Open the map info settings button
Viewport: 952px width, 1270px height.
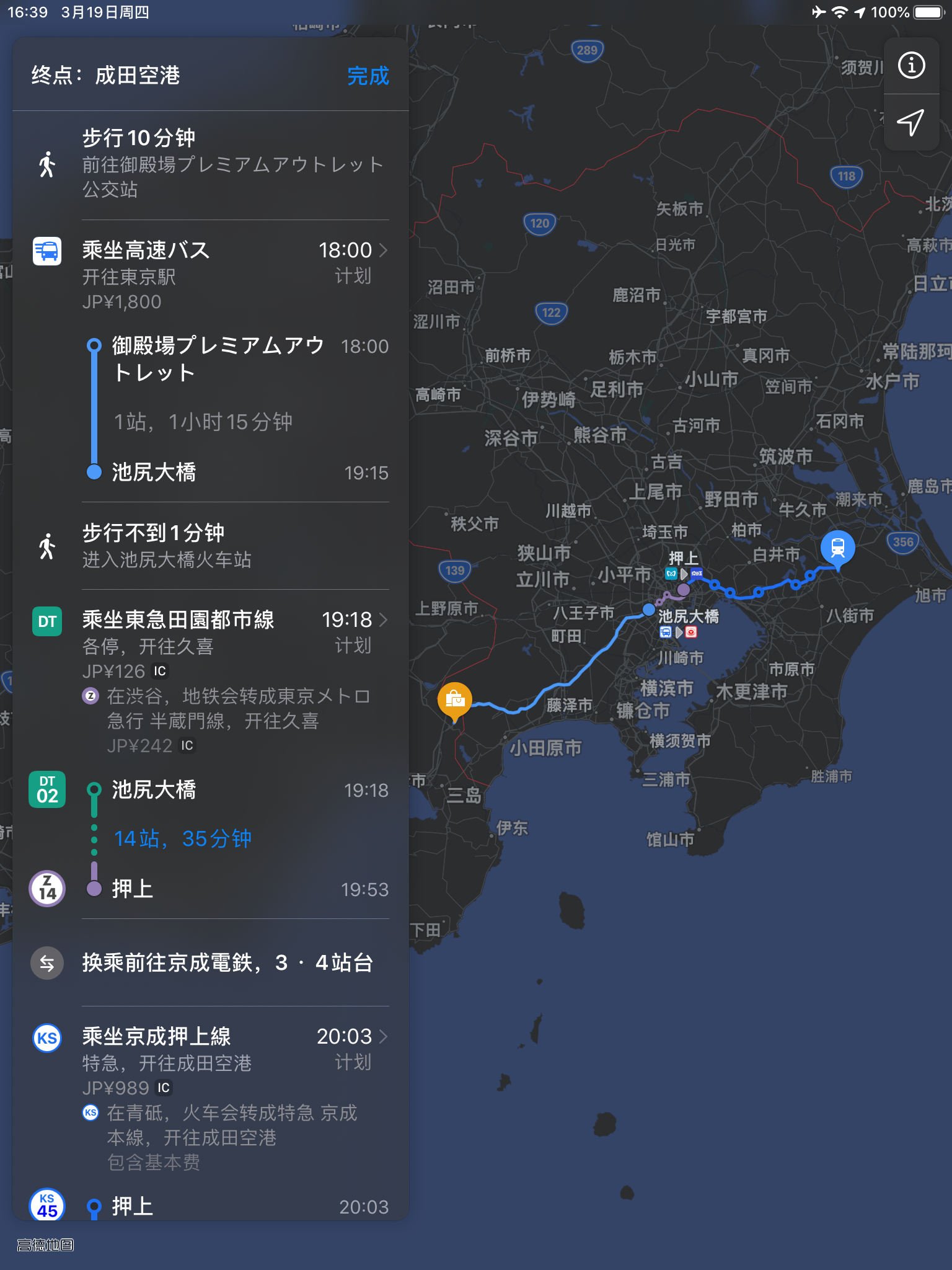pyautogui.click(x=911, y=65)
